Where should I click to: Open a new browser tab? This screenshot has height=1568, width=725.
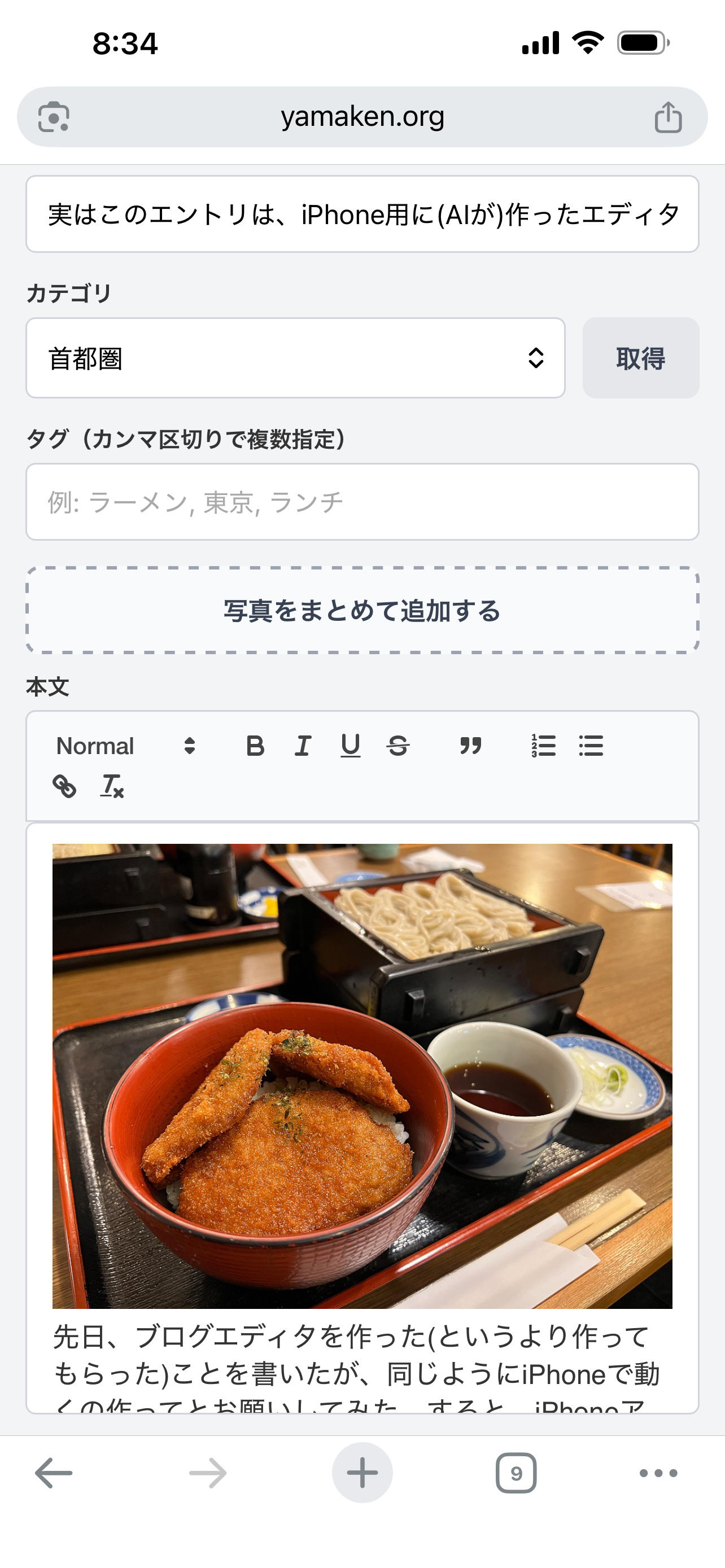tap(362, 1473)
